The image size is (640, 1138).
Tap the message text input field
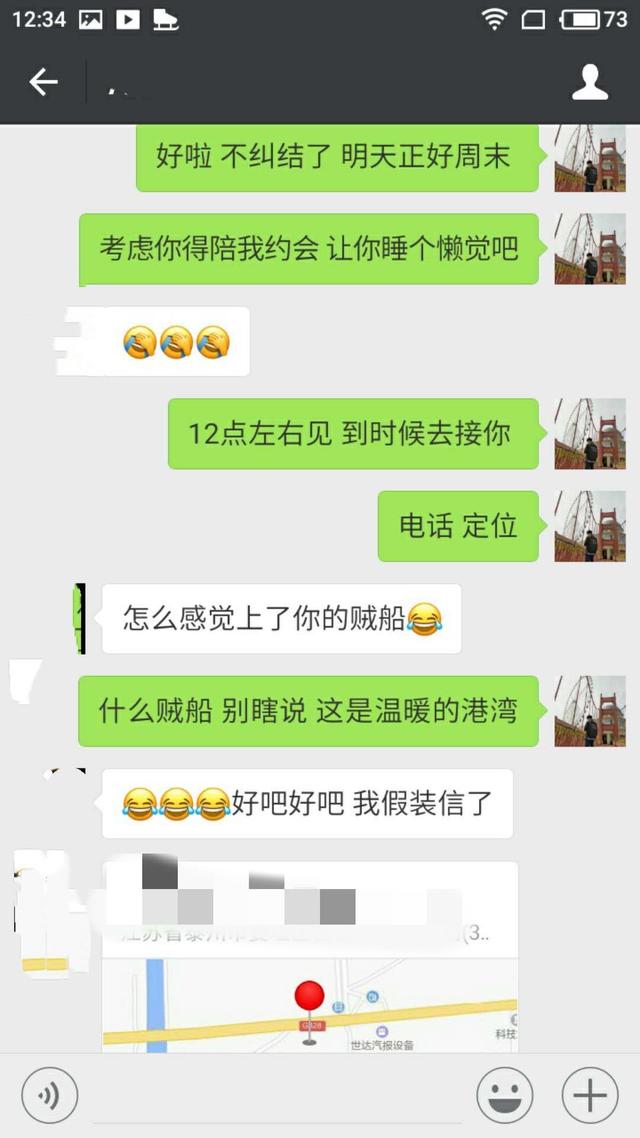tap(275, 1096)
